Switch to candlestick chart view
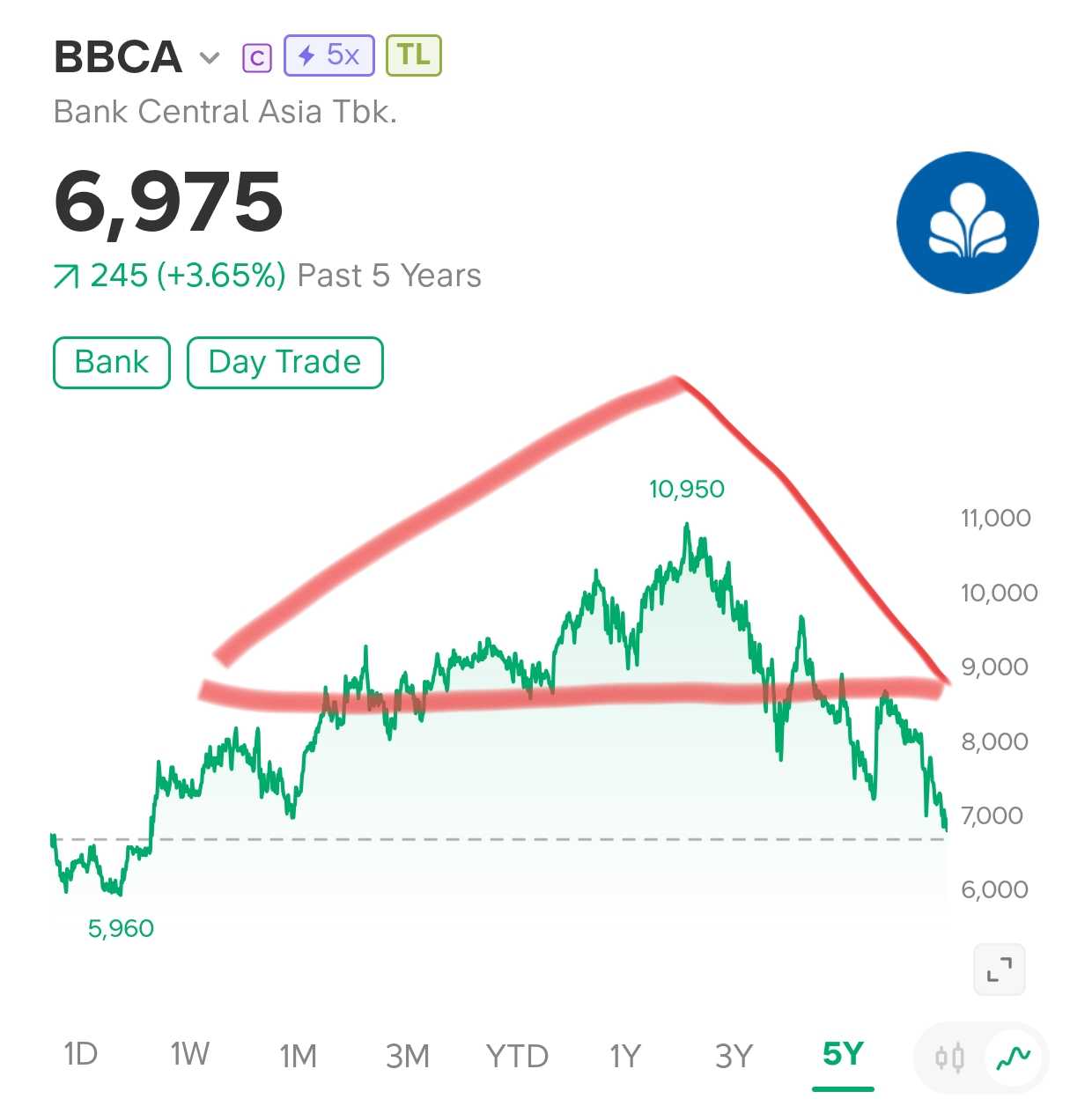The width and height of the screenshot is (1092, 1106). click(949, 1058)
